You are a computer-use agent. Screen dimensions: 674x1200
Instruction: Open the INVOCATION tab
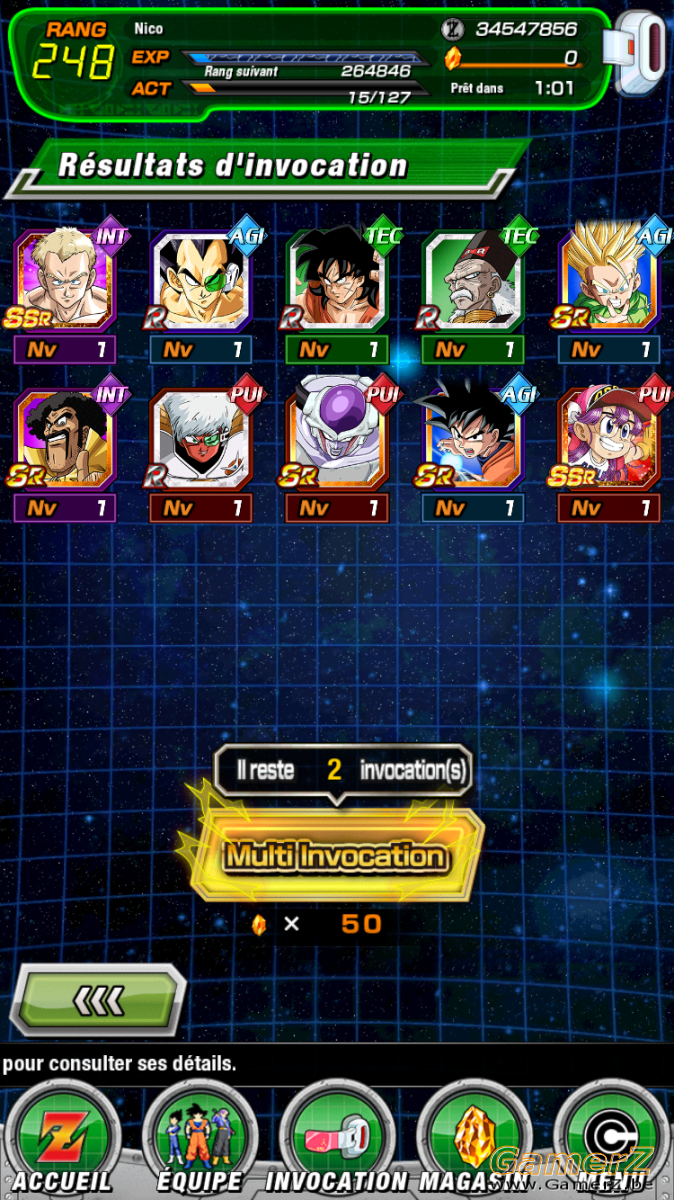pos(337,1141)
